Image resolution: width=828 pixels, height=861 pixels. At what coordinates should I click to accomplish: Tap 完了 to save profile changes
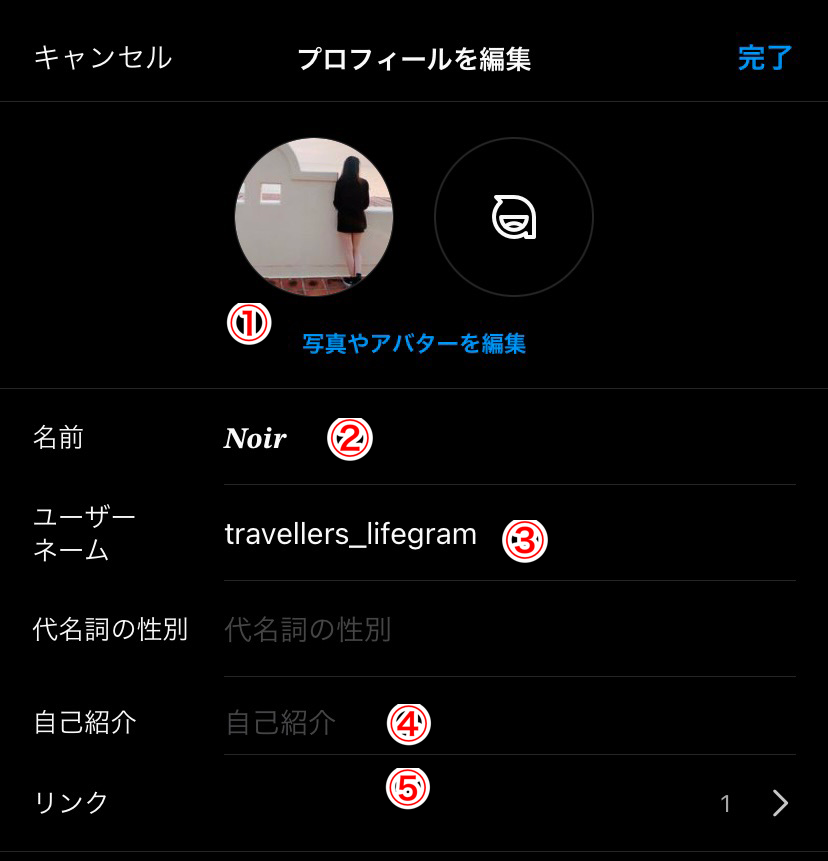[765, 58]
